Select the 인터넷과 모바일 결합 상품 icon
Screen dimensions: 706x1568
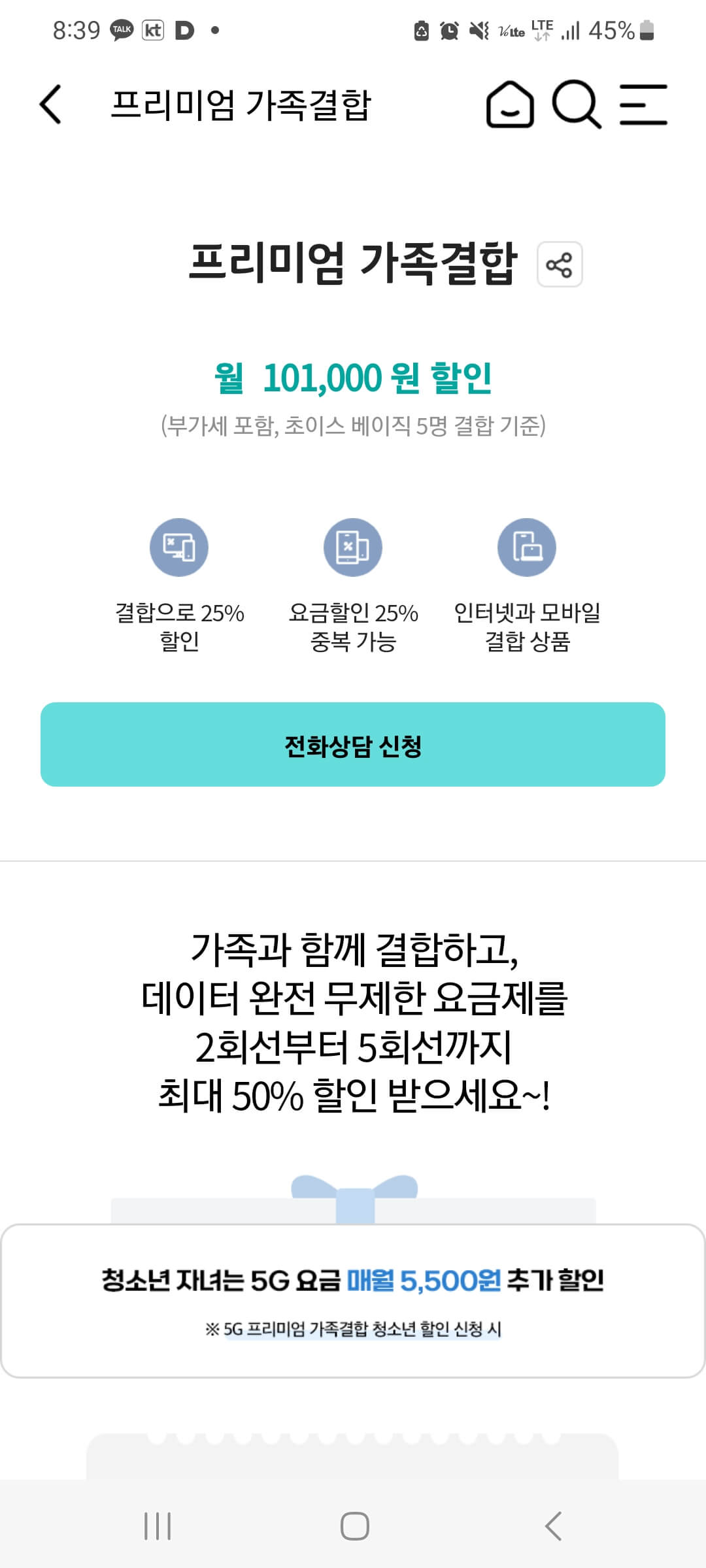tap(528, 547)
